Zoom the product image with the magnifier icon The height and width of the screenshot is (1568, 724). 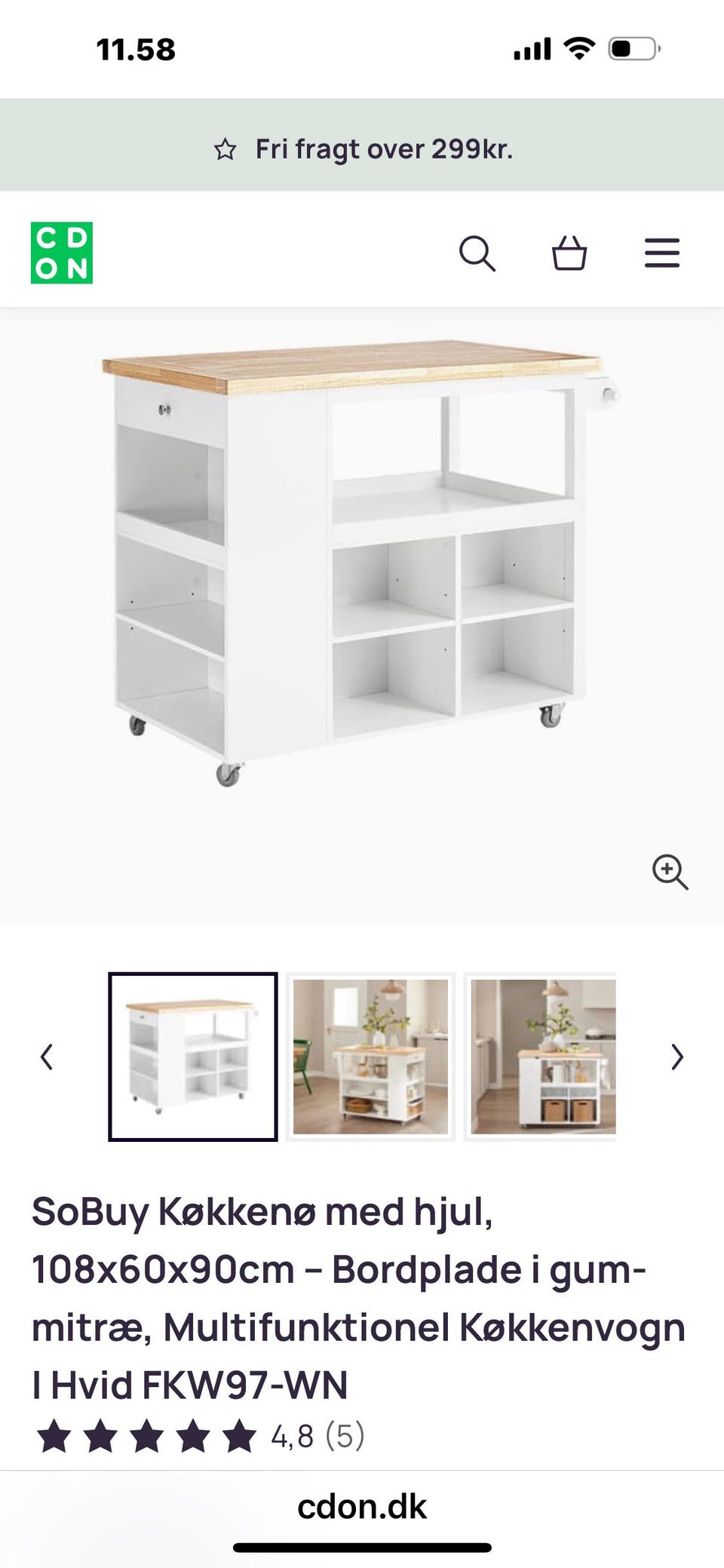coord(668,873)
